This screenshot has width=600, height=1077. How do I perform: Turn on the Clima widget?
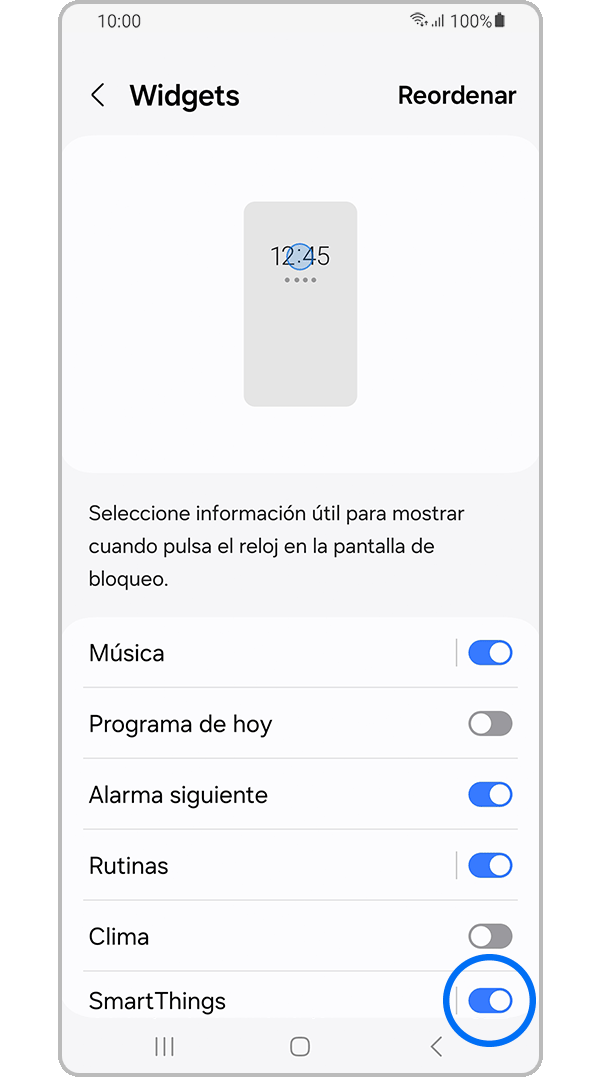tap(490, 936)
